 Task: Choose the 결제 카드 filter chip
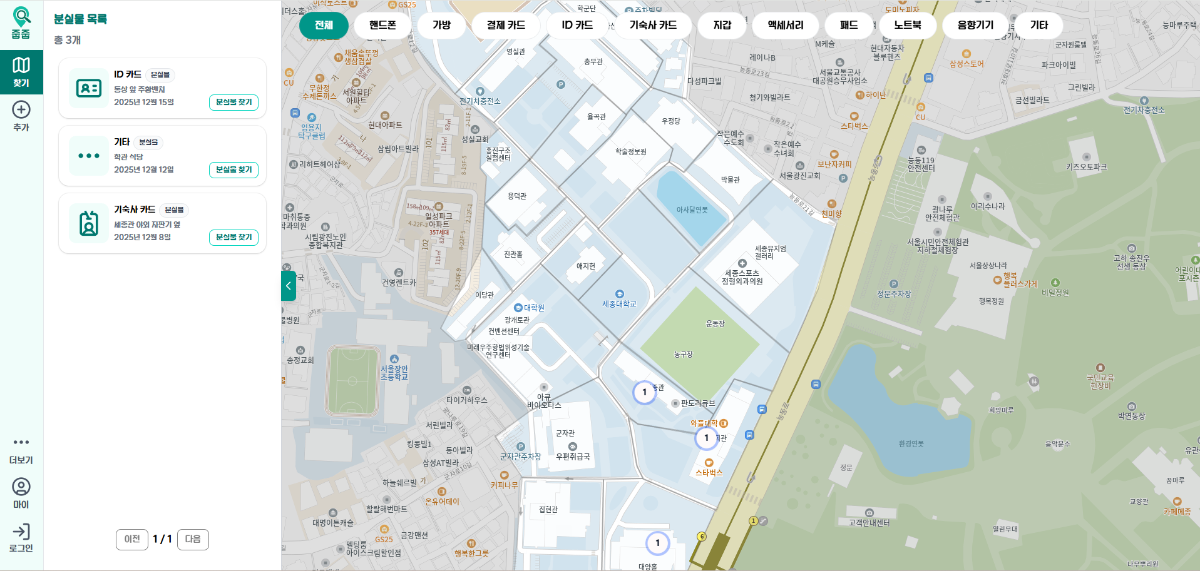click(506, 26)
